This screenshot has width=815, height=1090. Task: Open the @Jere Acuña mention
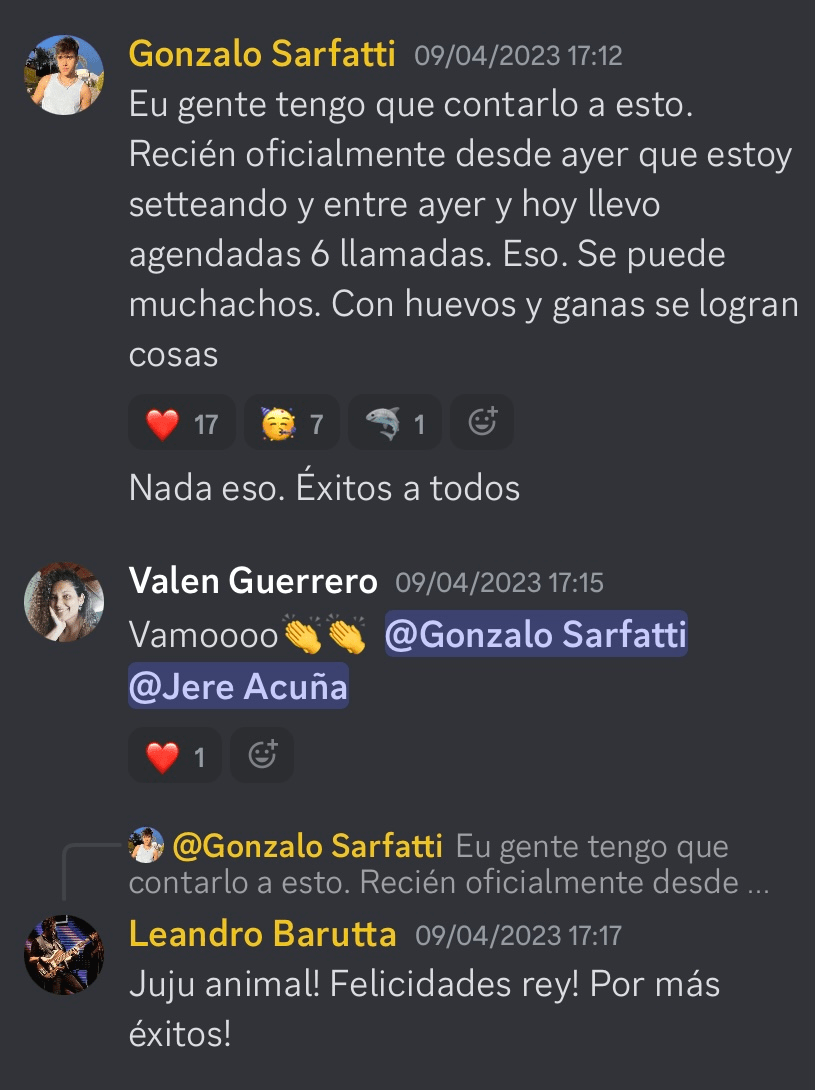click(x=238, y=686)
